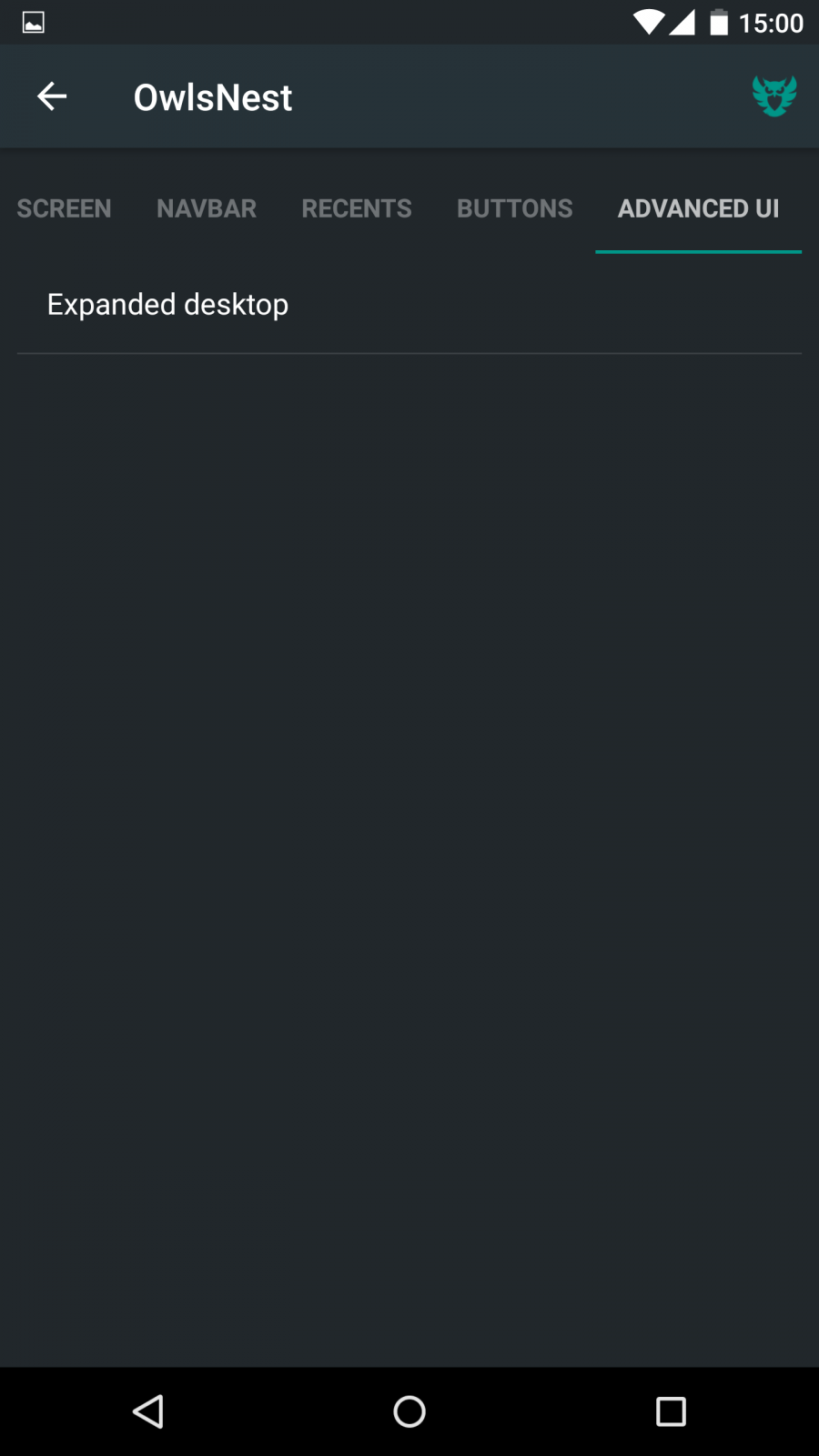The width and height of the screenshot is (819, 1456).
Task: Switch to the NAVBAR tab
Action: coord(207,208)
